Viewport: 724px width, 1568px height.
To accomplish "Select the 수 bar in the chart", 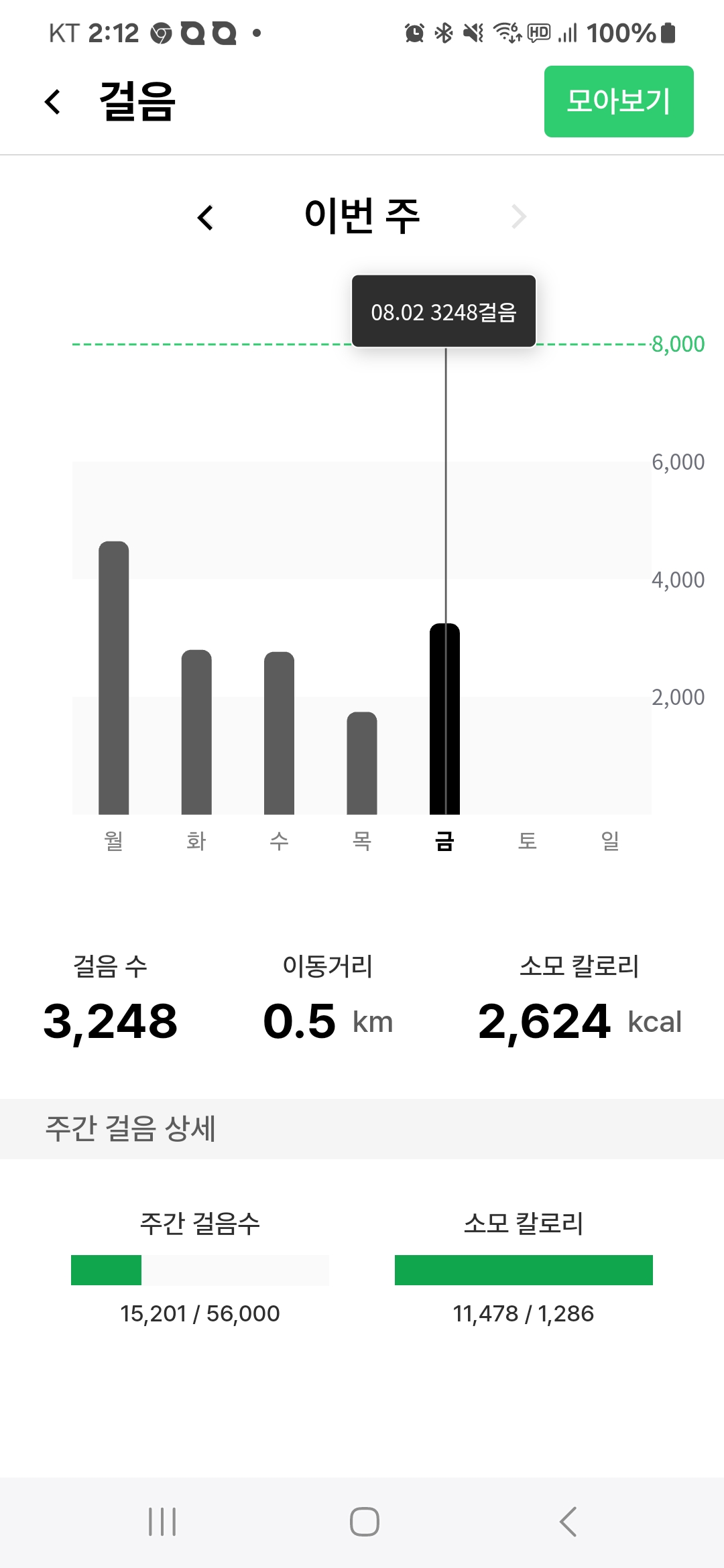I will click(279, 732).
